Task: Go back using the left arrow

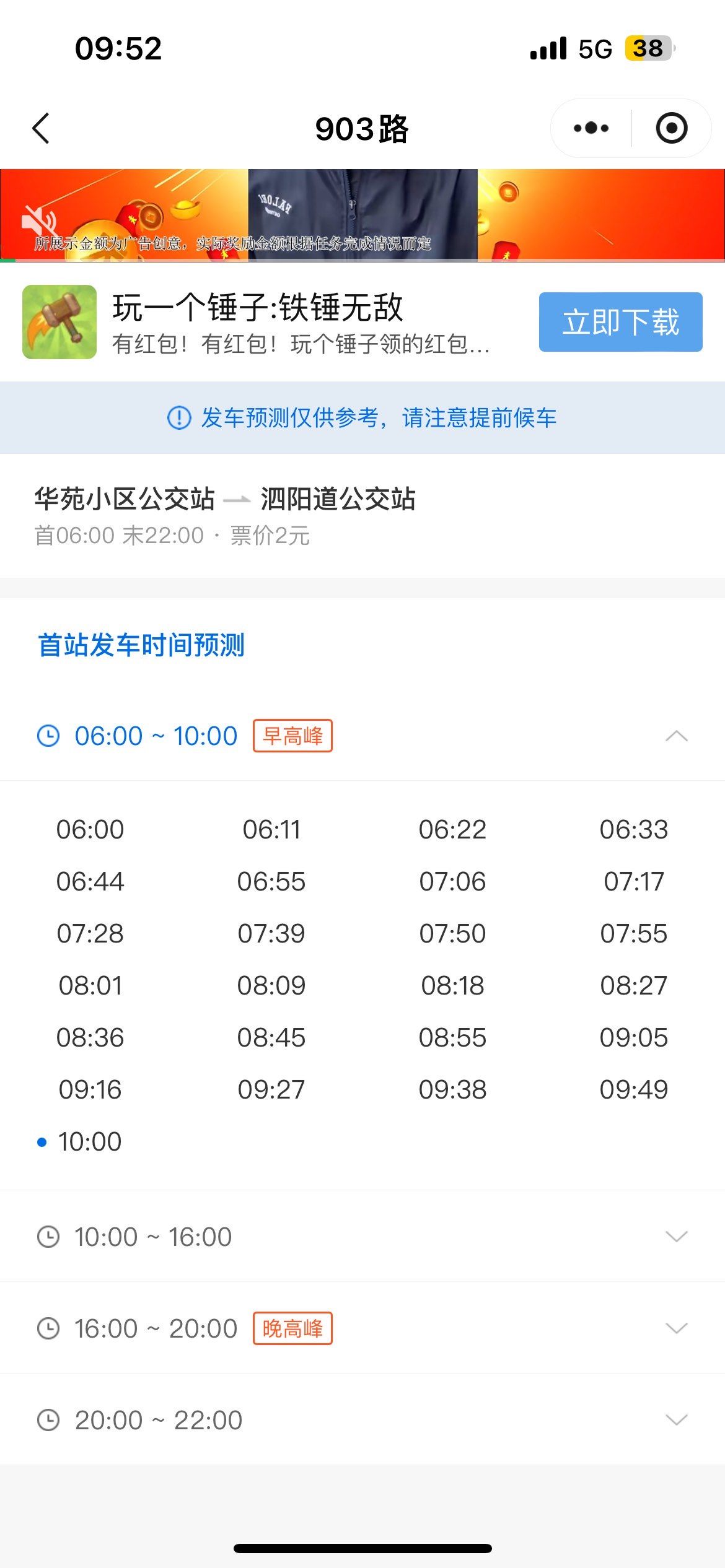Action: coord(41,128)
